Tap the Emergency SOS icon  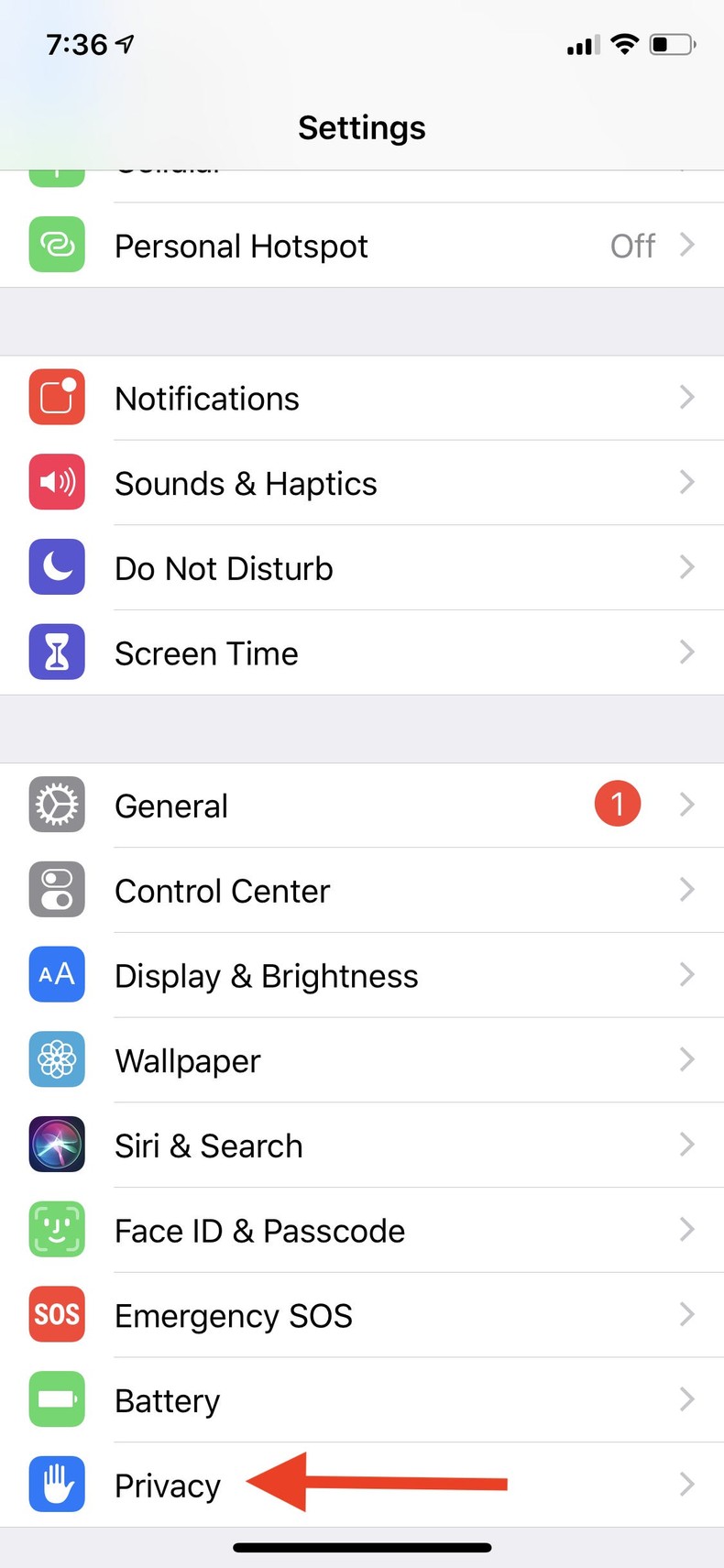(57, 1314)
